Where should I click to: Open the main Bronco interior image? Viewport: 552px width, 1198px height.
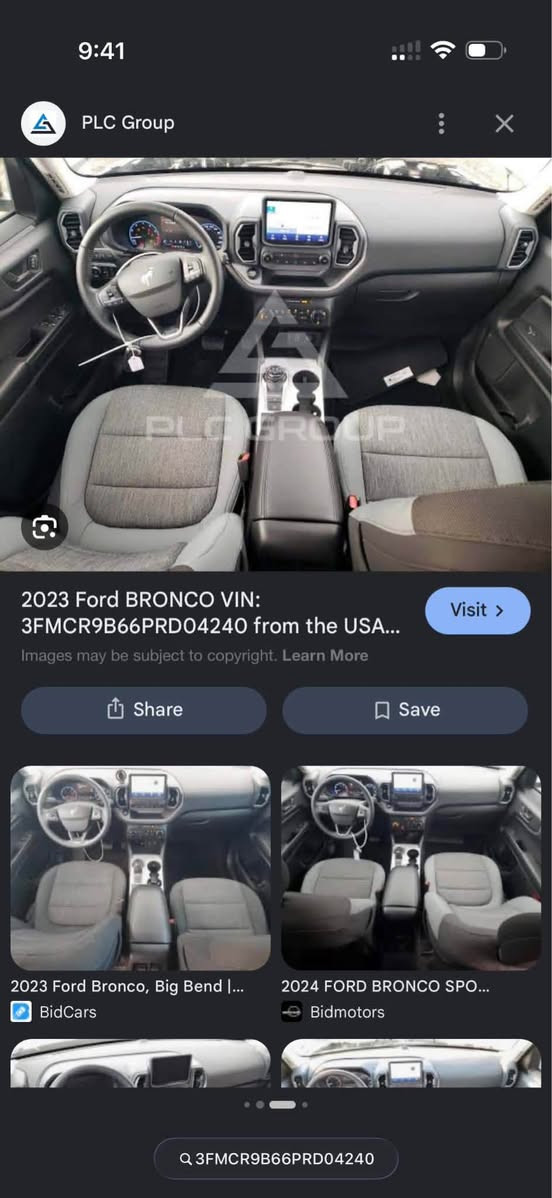point(276,364)
